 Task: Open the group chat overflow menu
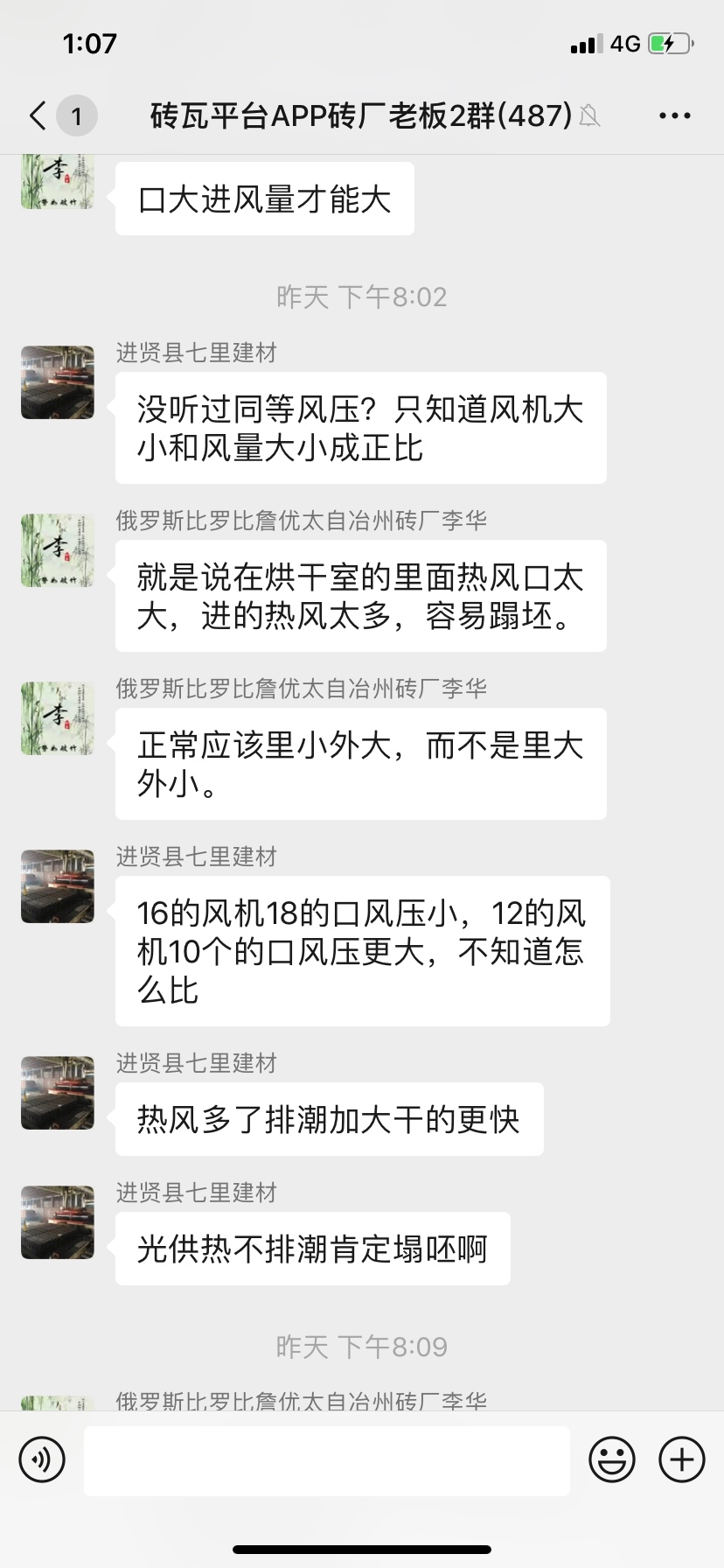[x=674, y=115]
